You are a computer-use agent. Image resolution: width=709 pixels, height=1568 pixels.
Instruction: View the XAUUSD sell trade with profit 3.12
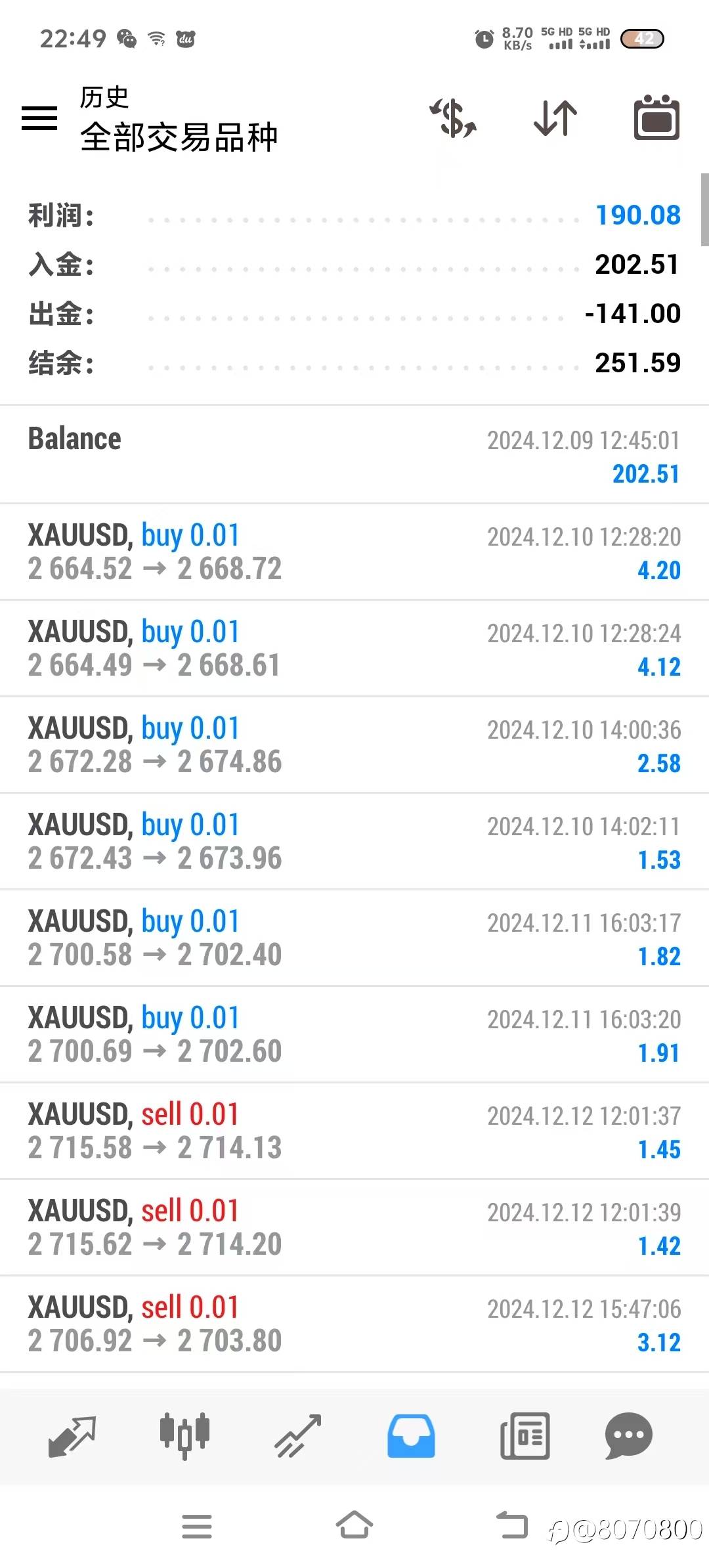coord(354,1324)
